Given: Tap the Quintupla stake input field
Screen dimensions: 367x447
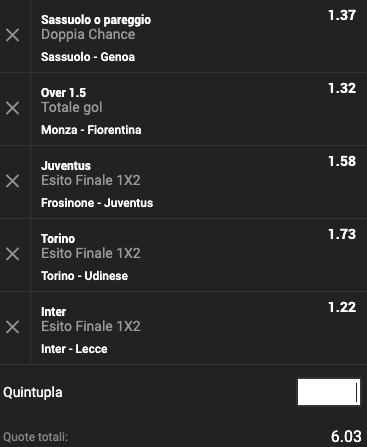Looking at the screenshot, I should 329,392.
